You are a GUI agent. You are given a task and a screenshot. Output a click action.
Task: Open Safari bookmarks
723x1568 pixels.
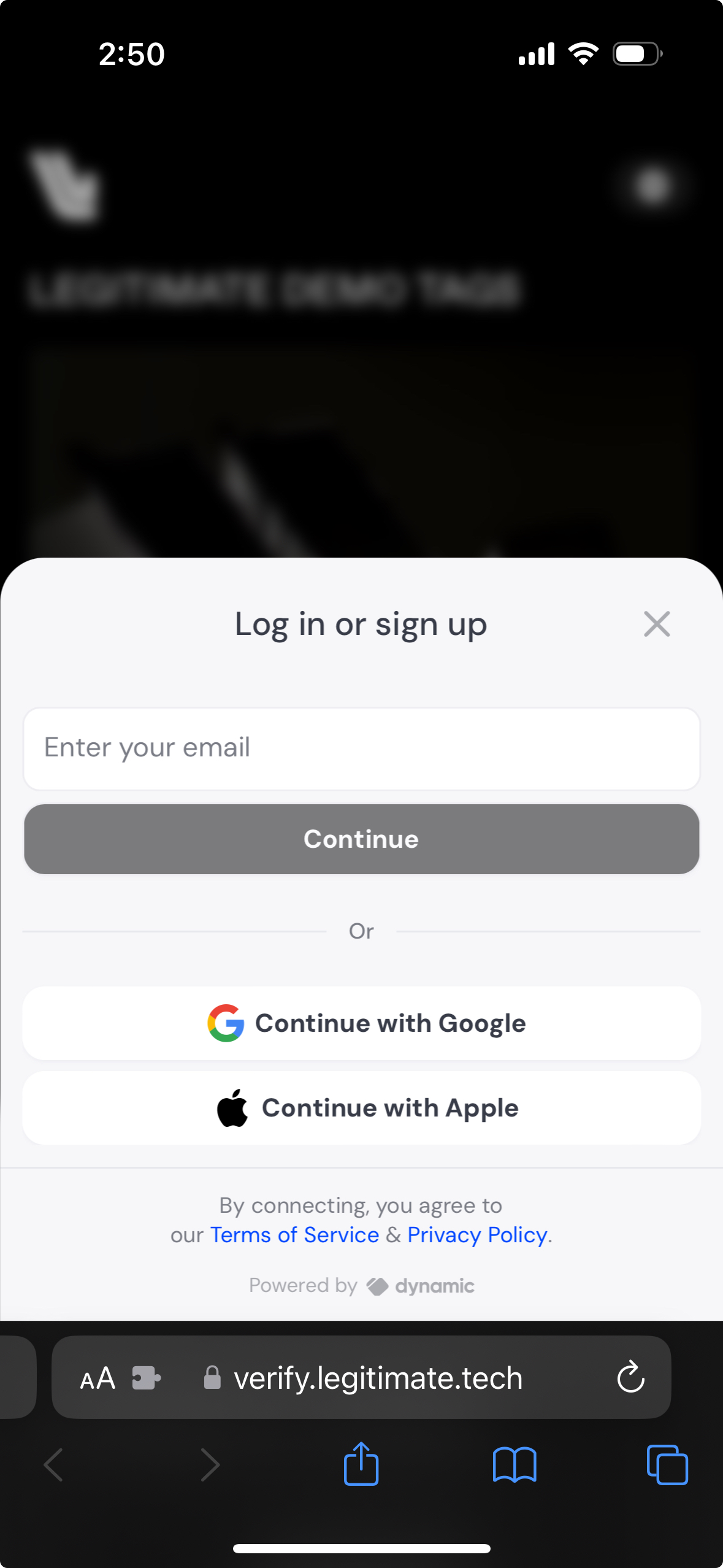(x=515, y=1465)
